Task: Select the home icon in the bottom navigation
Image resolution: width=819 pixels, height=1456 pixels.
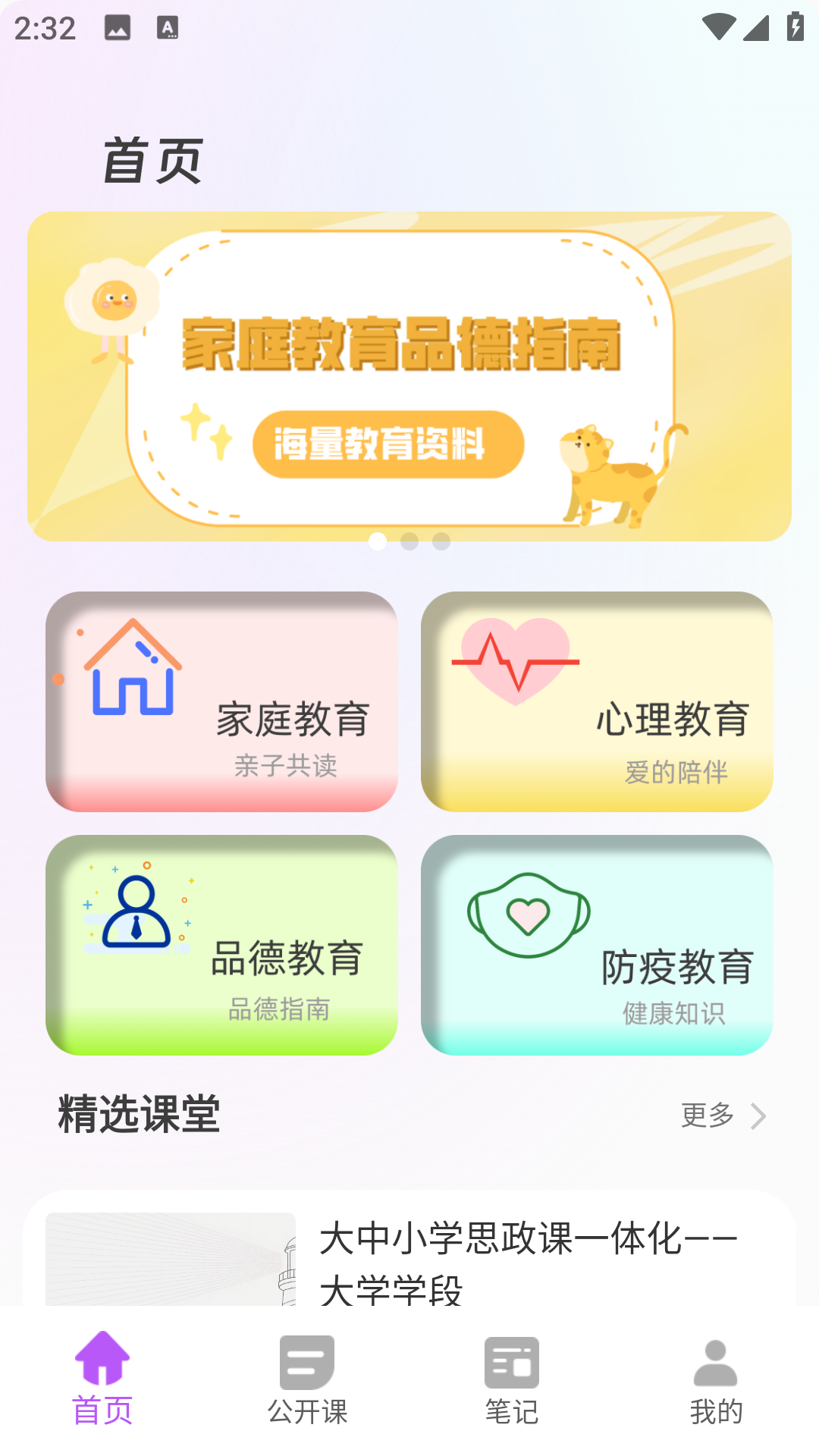Action: click(102, 1360)
